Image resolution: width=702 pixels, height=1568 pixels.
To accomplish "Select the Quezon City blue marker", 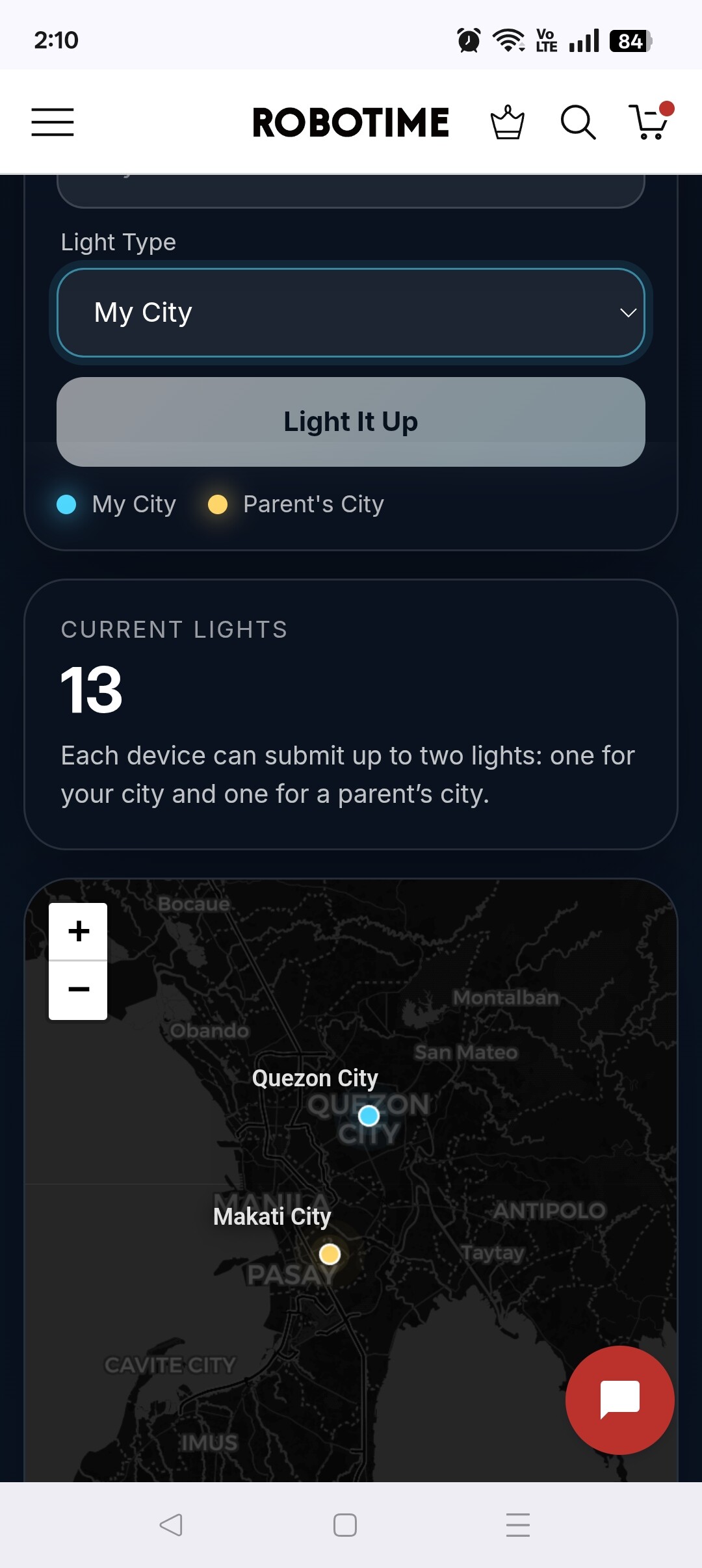I will click(369, 1116).
